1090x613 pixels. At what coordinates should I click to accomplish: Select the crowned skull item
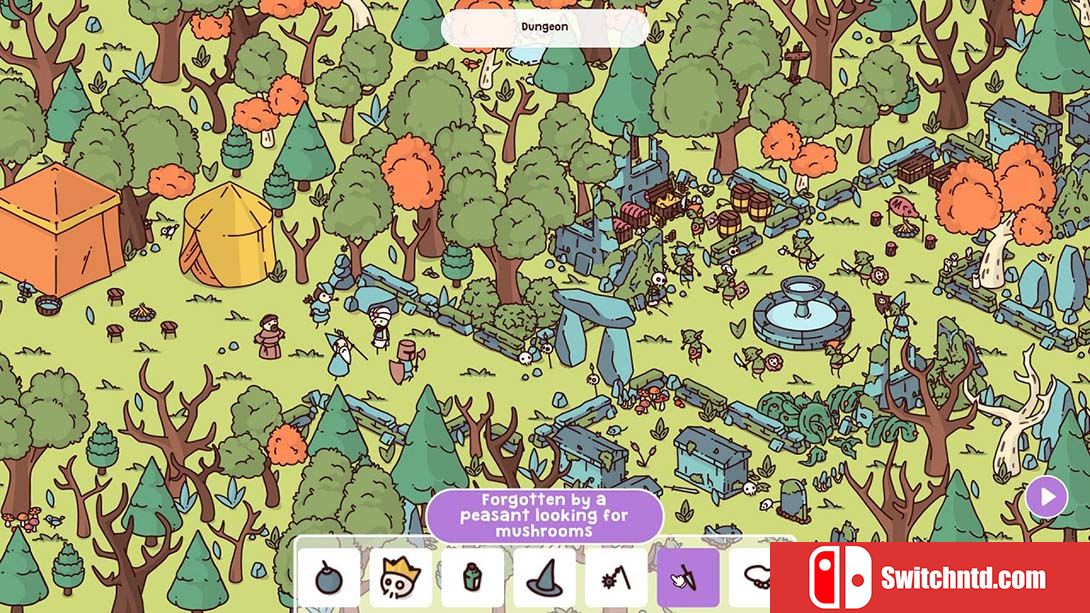coord(401,577)
